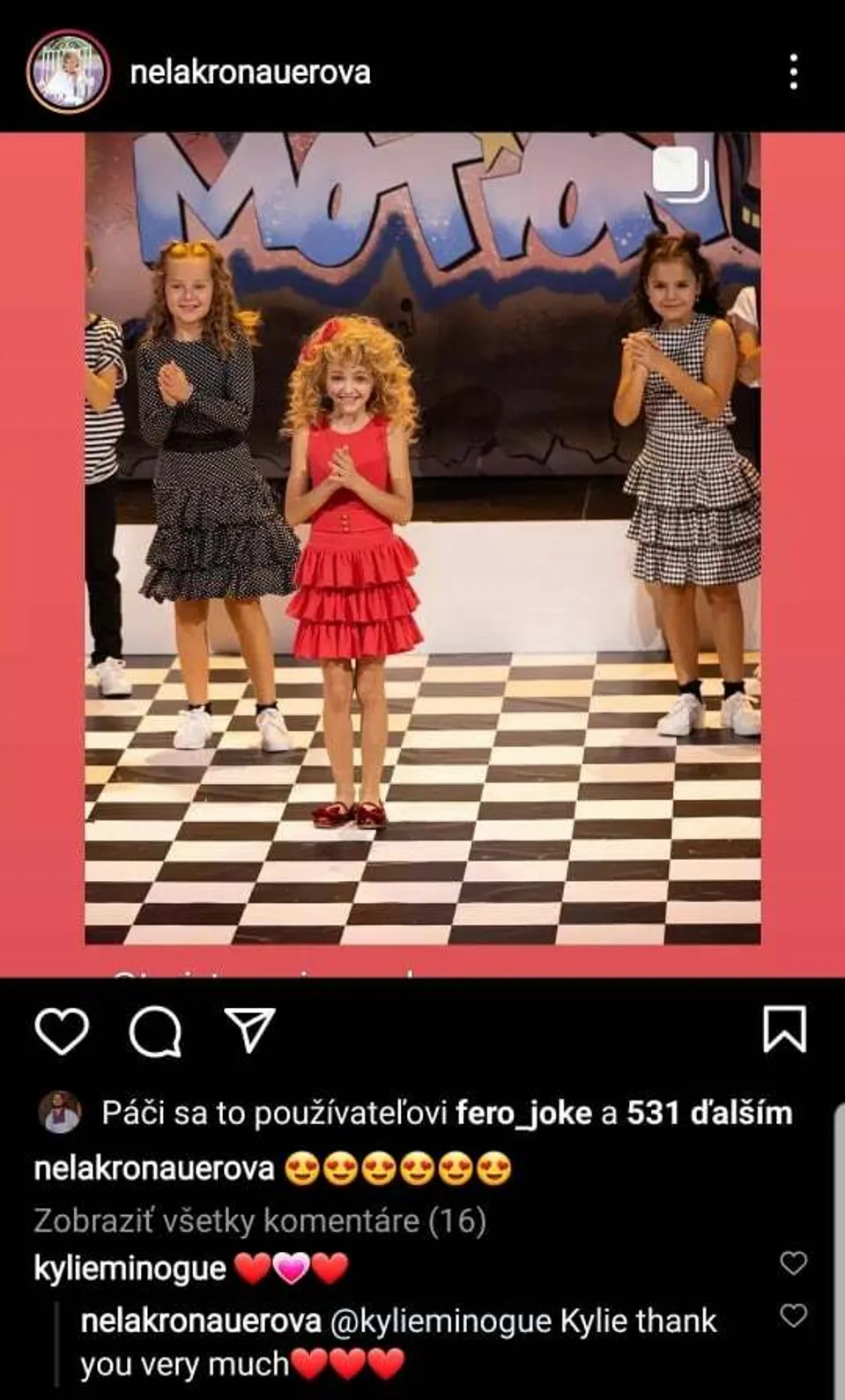Open the comment bubble under the post
The width and height of the screenshot is (845, 1400).
point(156,1030)
